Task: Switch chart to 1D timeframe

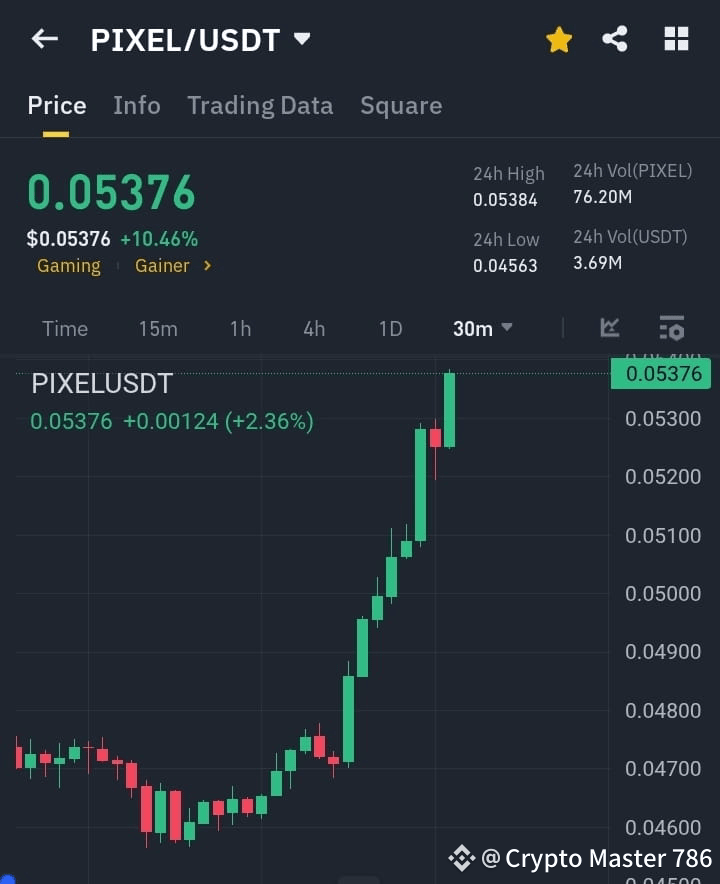Action: (x=390, y=328)
